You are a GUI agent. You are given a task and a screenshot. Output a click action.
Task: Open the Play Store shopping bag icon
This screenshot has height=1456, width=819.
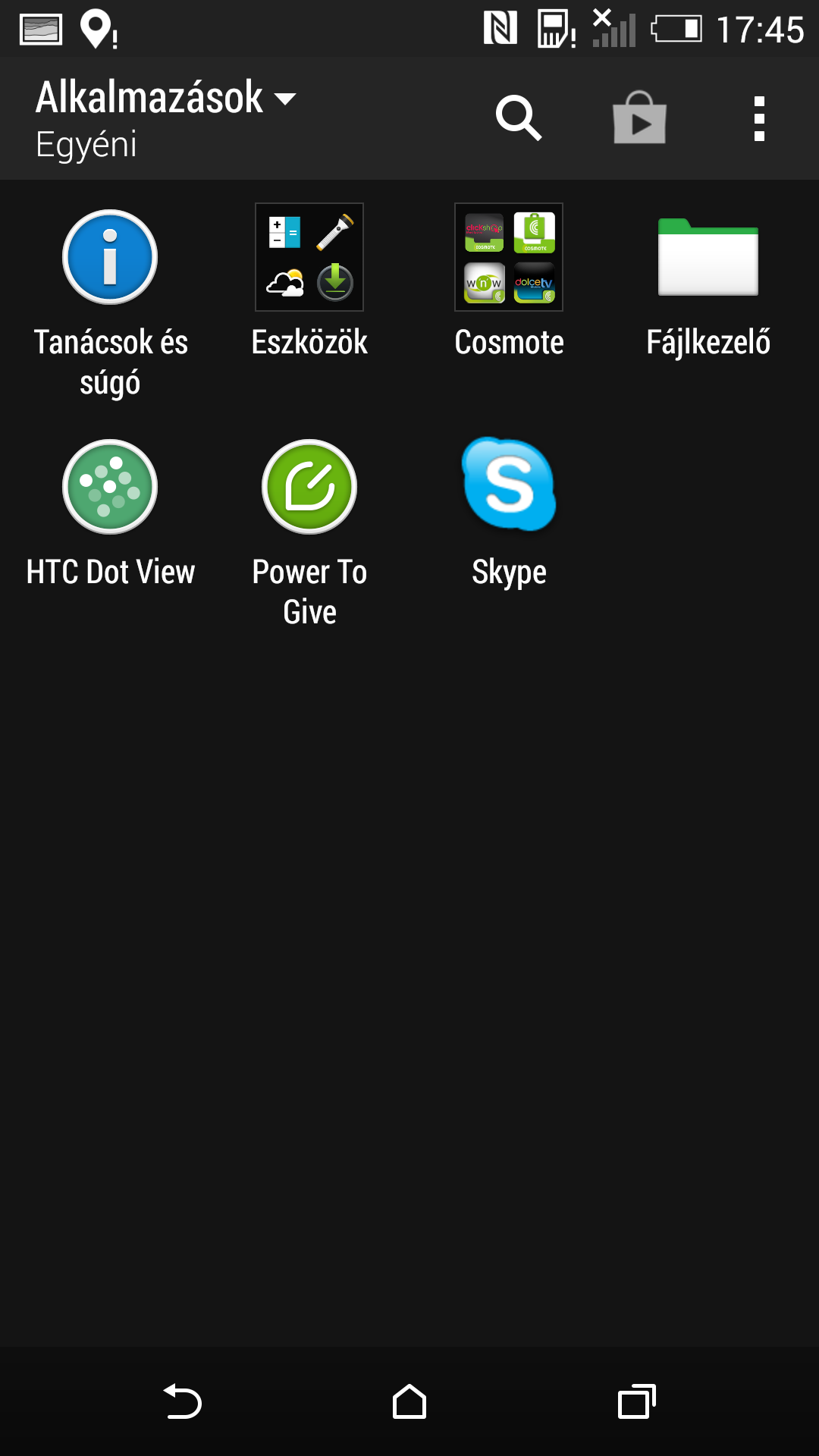[x=639, y=118]
